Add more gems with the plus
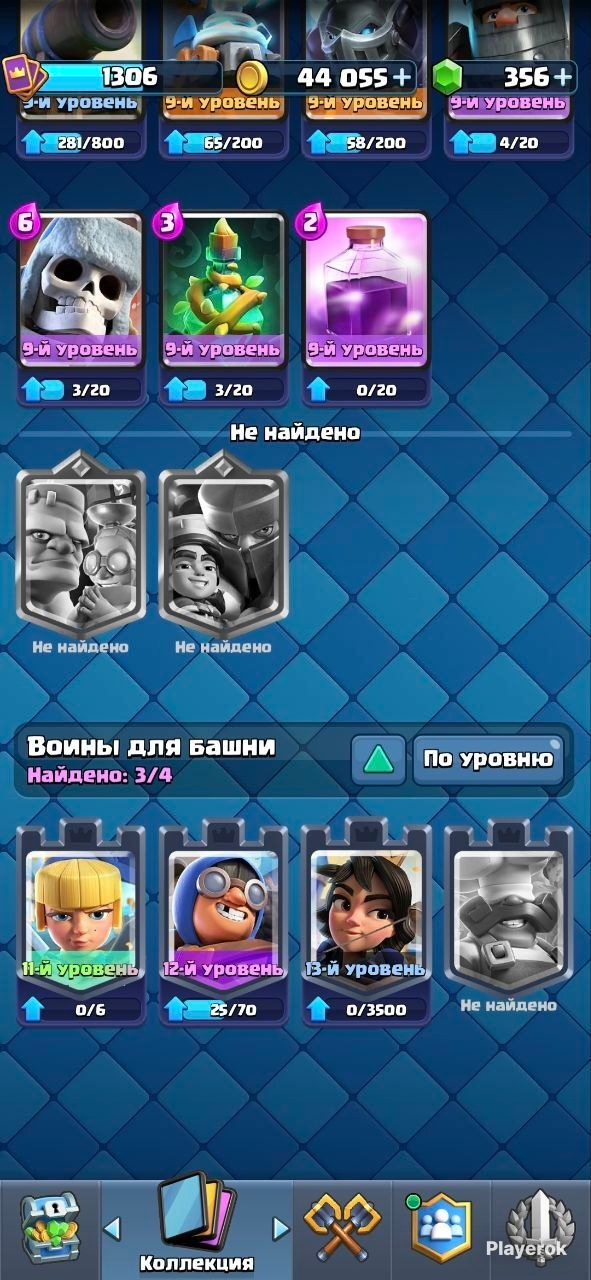This screenshot has height=1280, width=591. point(564,77)
